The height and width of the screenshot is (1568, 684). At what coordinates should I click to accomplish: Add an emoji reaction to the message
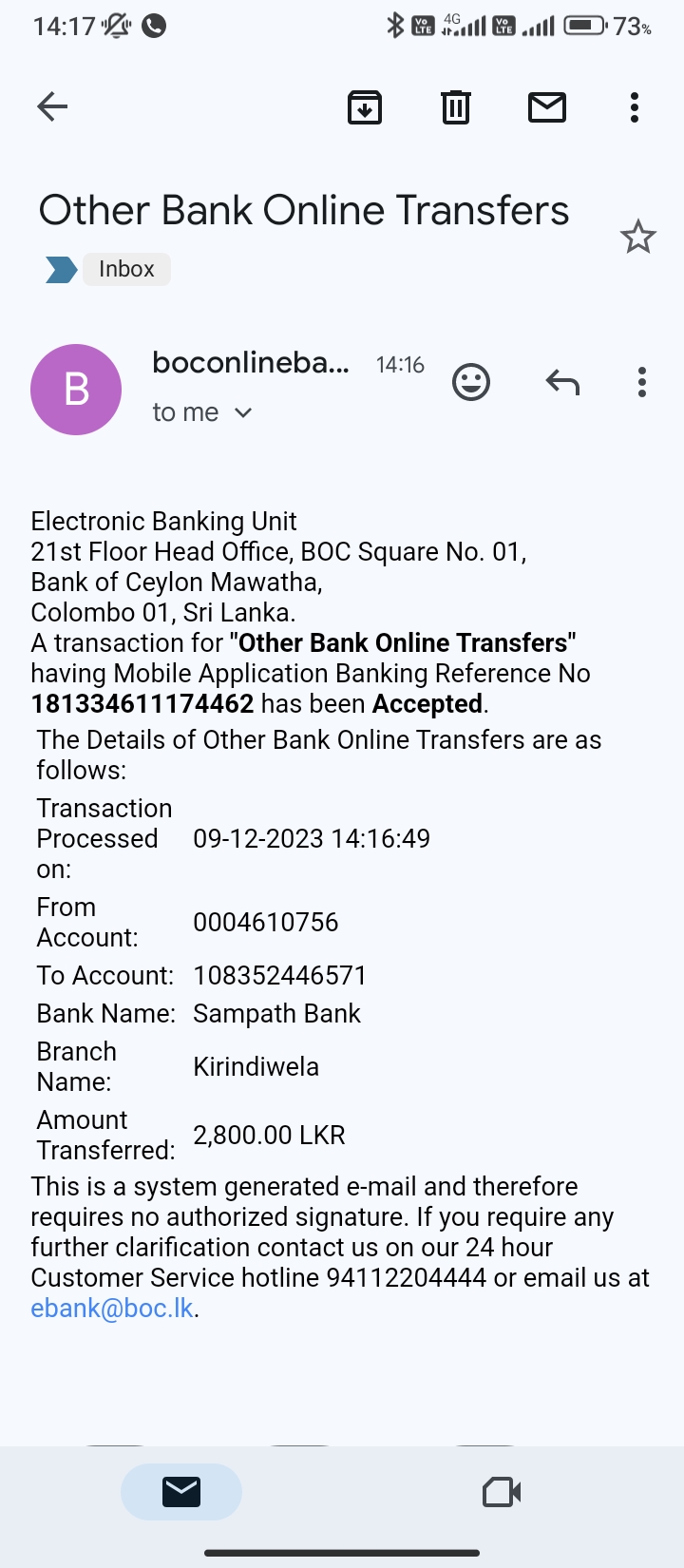[x=471, y=382]
